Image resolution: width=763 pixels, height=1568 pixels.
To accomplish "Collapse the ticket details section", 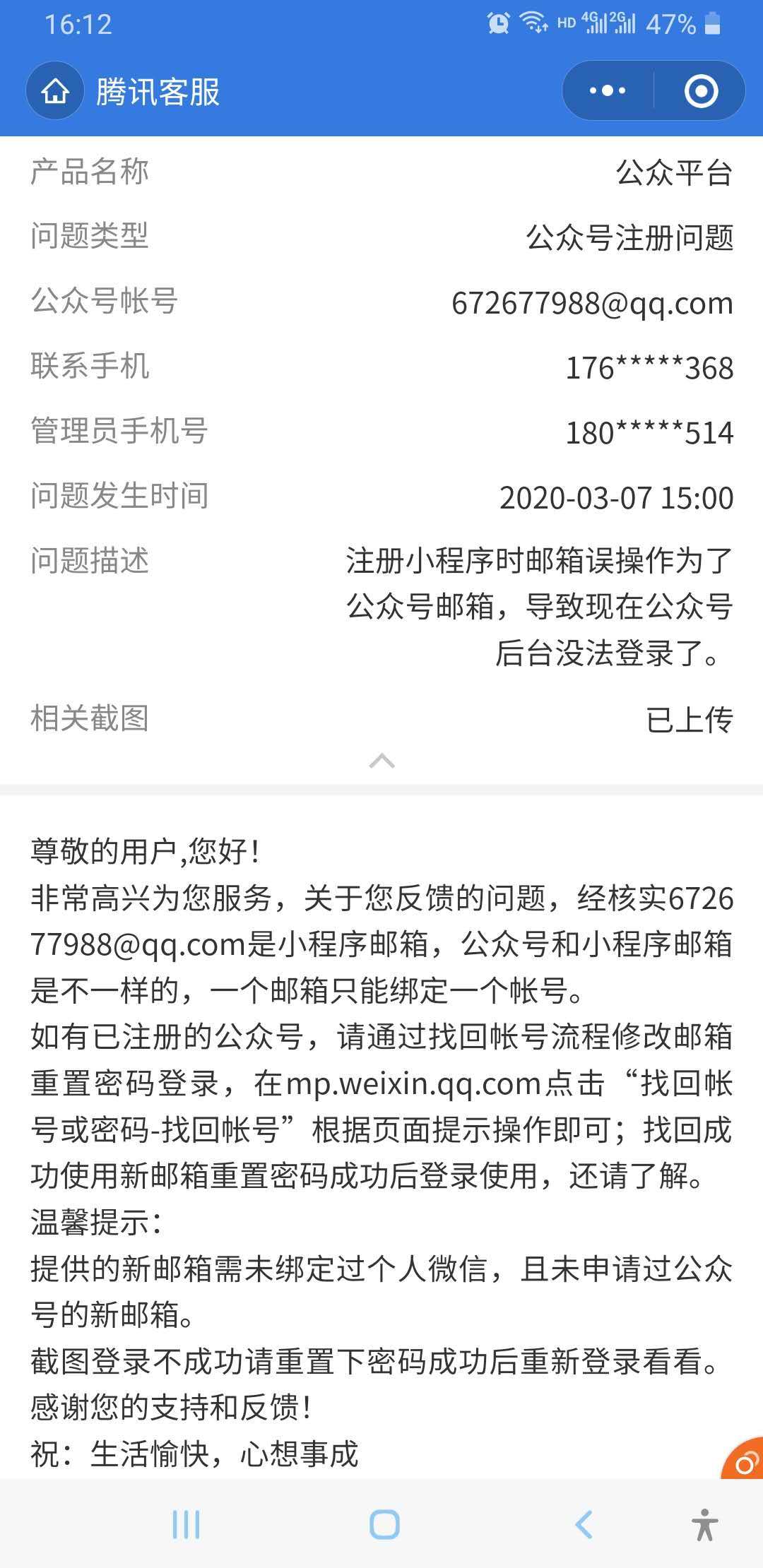I will pos(381,761).
